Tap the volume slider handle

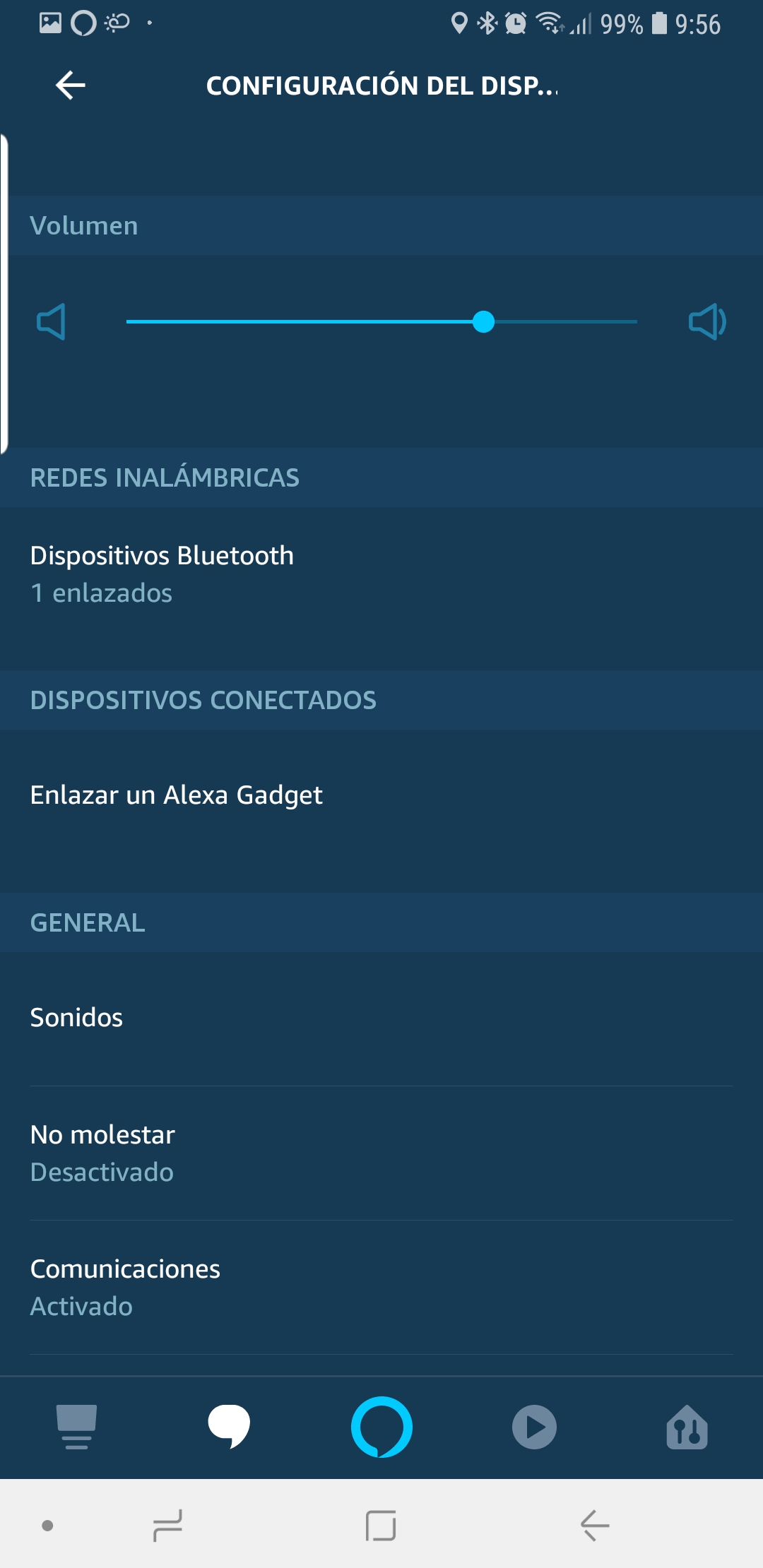[483, 322]
